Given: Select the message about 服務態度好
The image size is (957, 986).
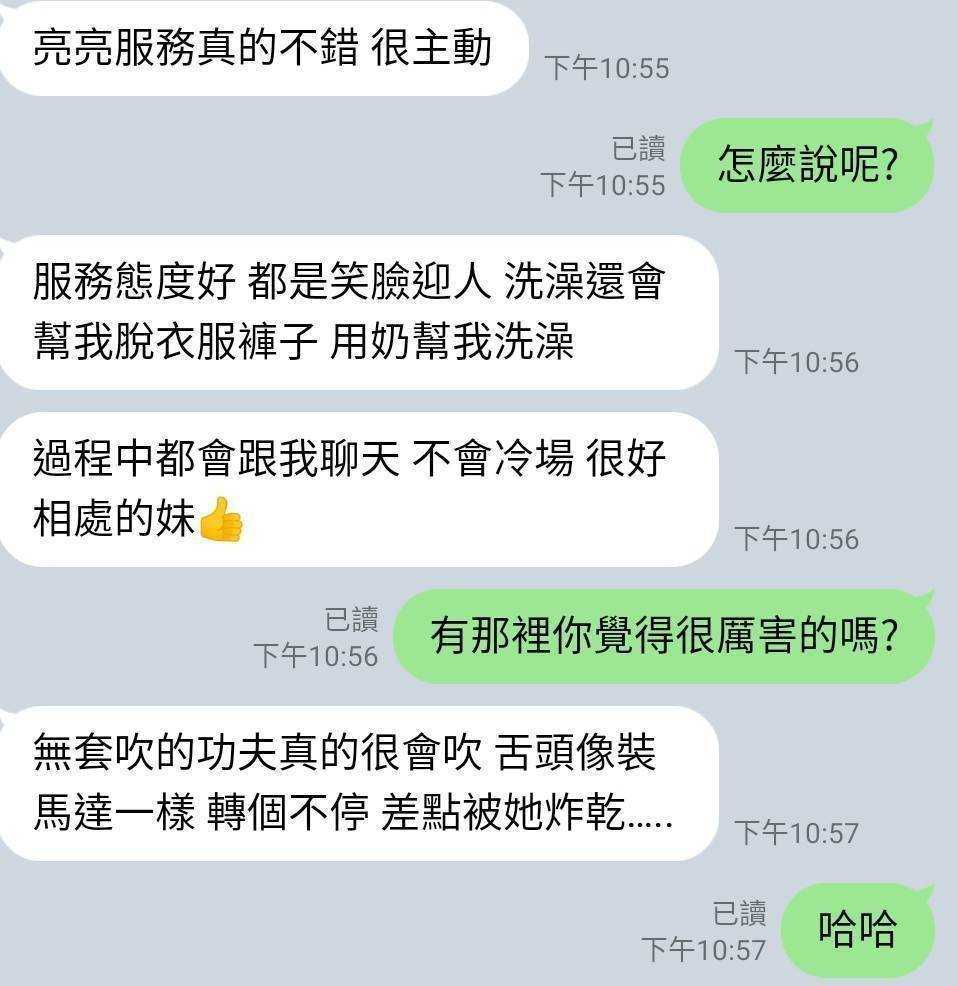Looking at the screenshot, I should click(x=350, y=315).
